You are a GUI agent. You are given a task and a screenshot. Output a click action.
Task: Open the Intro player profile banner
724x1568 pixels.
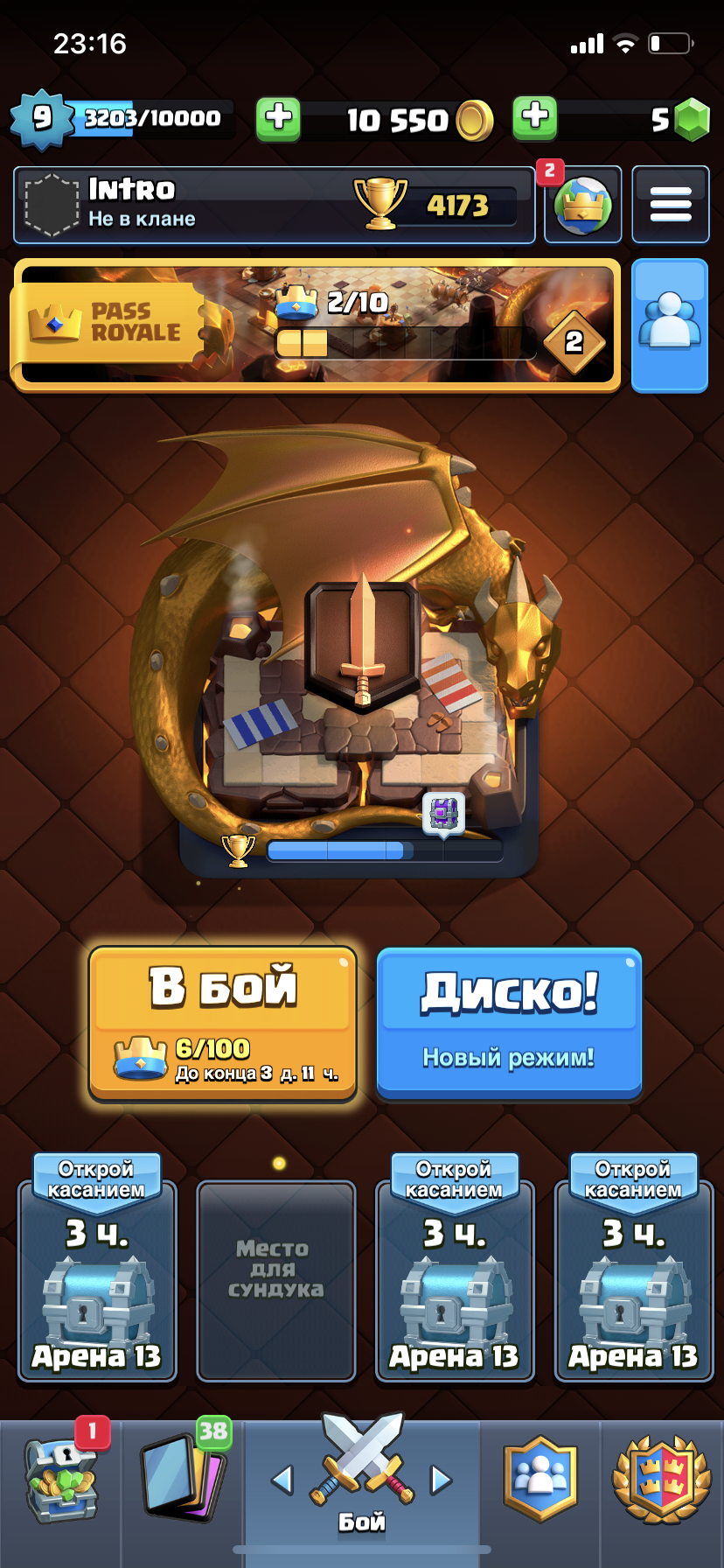pos(275,205)
